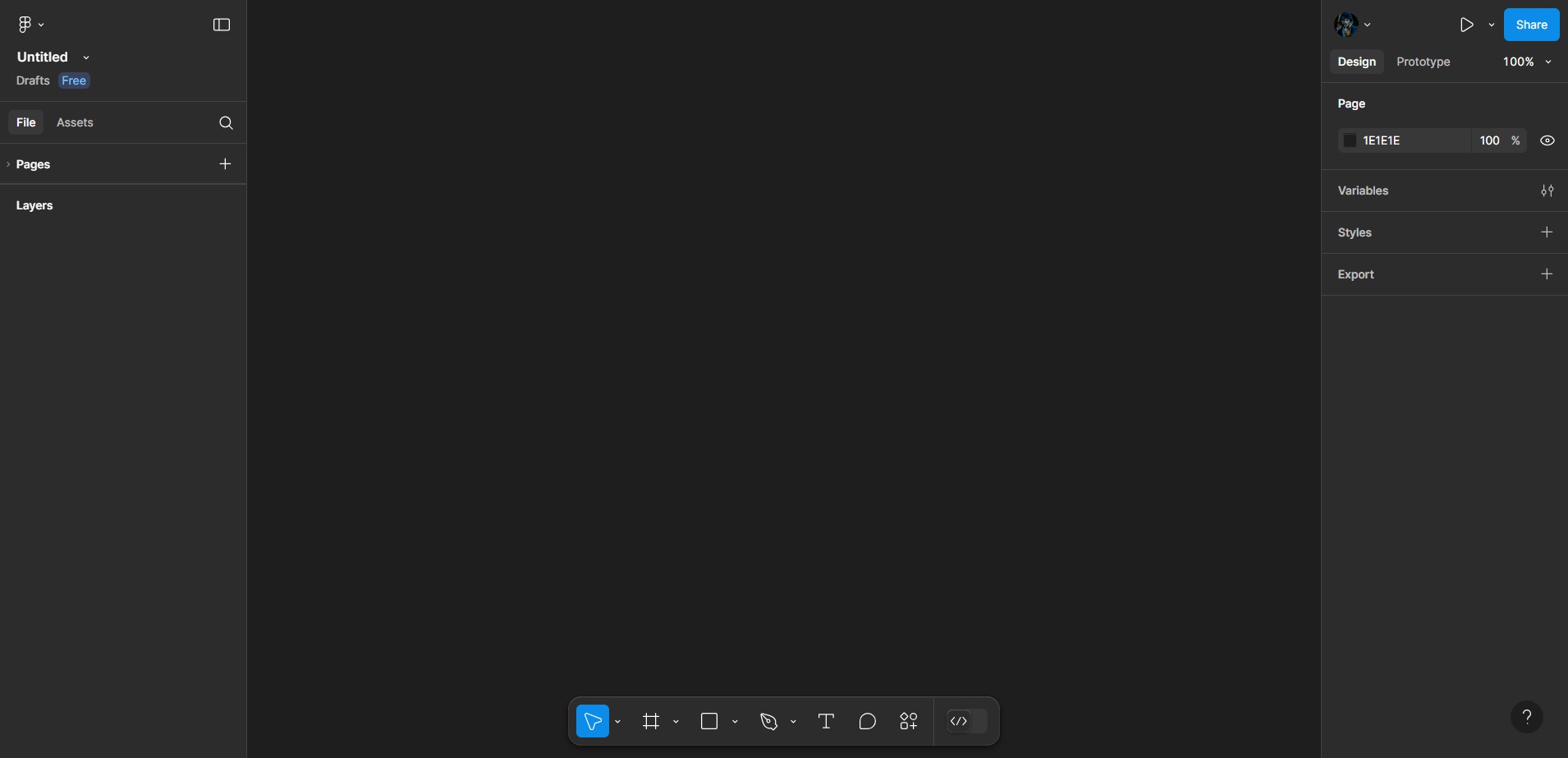Open the help question mark
The width and height of the screenshot is (1568, 758).
pyautogui.click(x=1526, y=717)
